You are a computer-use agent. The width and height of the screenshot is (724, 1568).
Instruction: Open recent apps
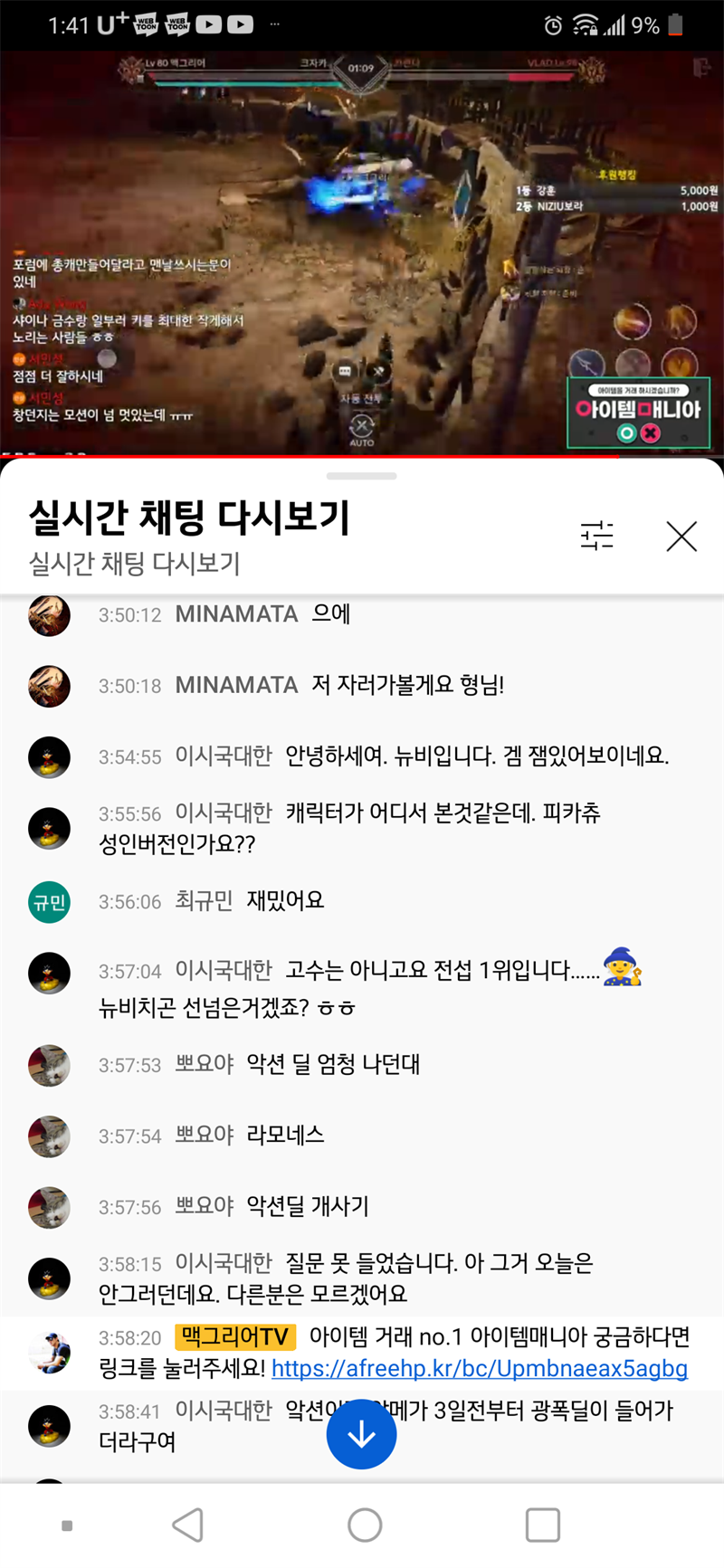pyautogui.click(x=542, y=1525)
